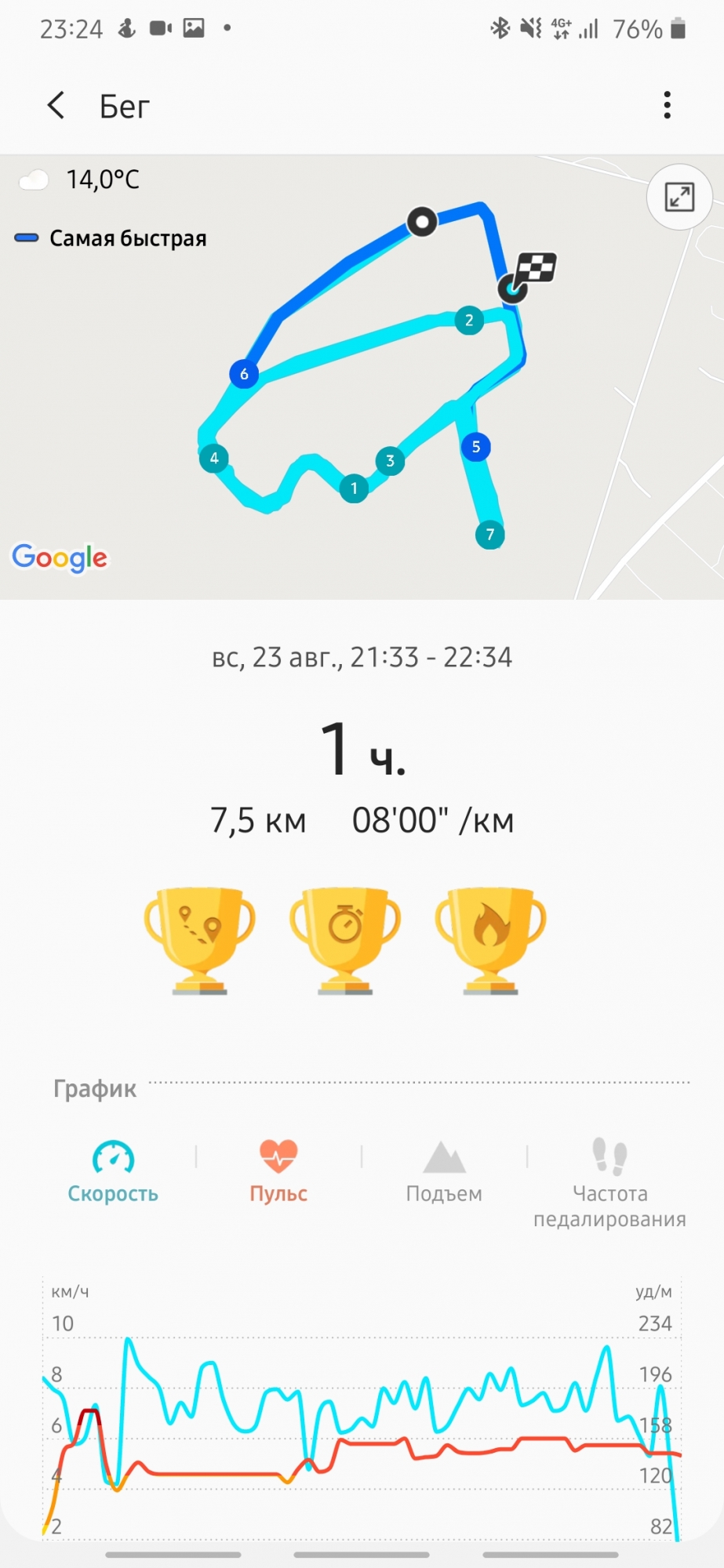
Task: Open the three-dot overflow menu
Action: 667,106
